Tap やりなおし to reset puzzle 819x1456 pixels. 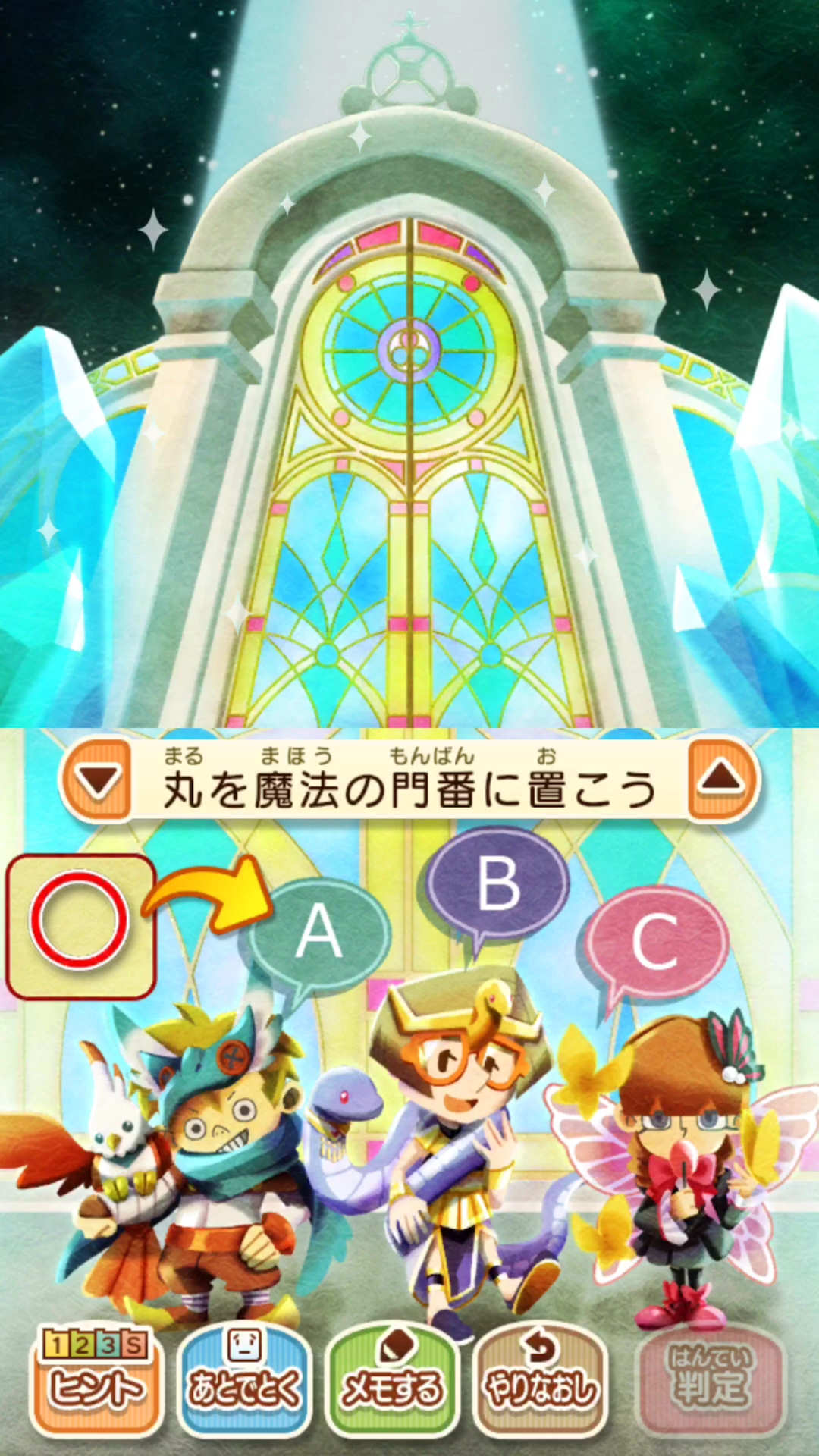pyautogui.click(x=540, y=1378)
